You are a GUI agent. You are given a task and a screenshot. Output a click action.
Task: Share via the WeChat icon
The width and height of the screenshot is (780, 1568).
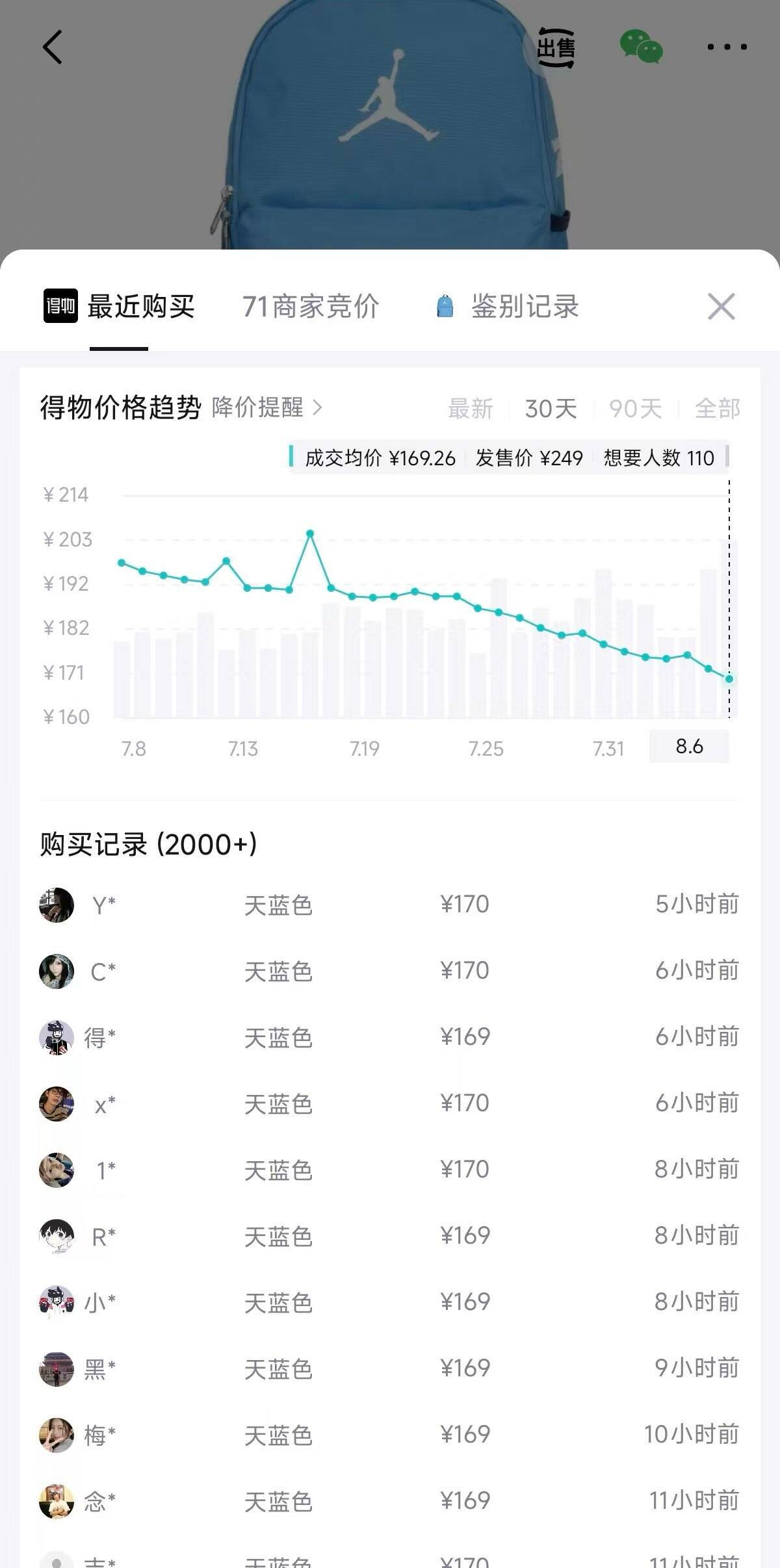[641, 47]
